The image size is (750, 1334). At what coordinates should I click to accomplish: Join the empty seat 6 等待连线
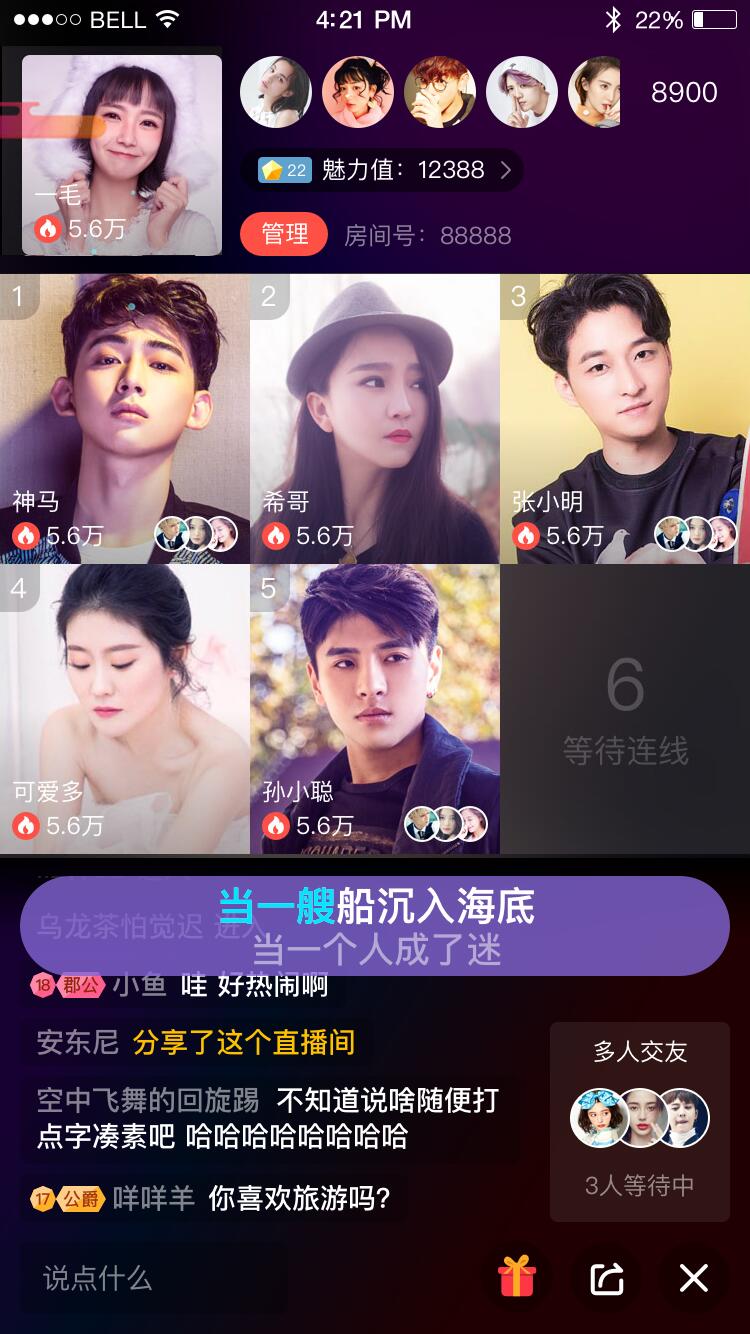tap(625, 708)
